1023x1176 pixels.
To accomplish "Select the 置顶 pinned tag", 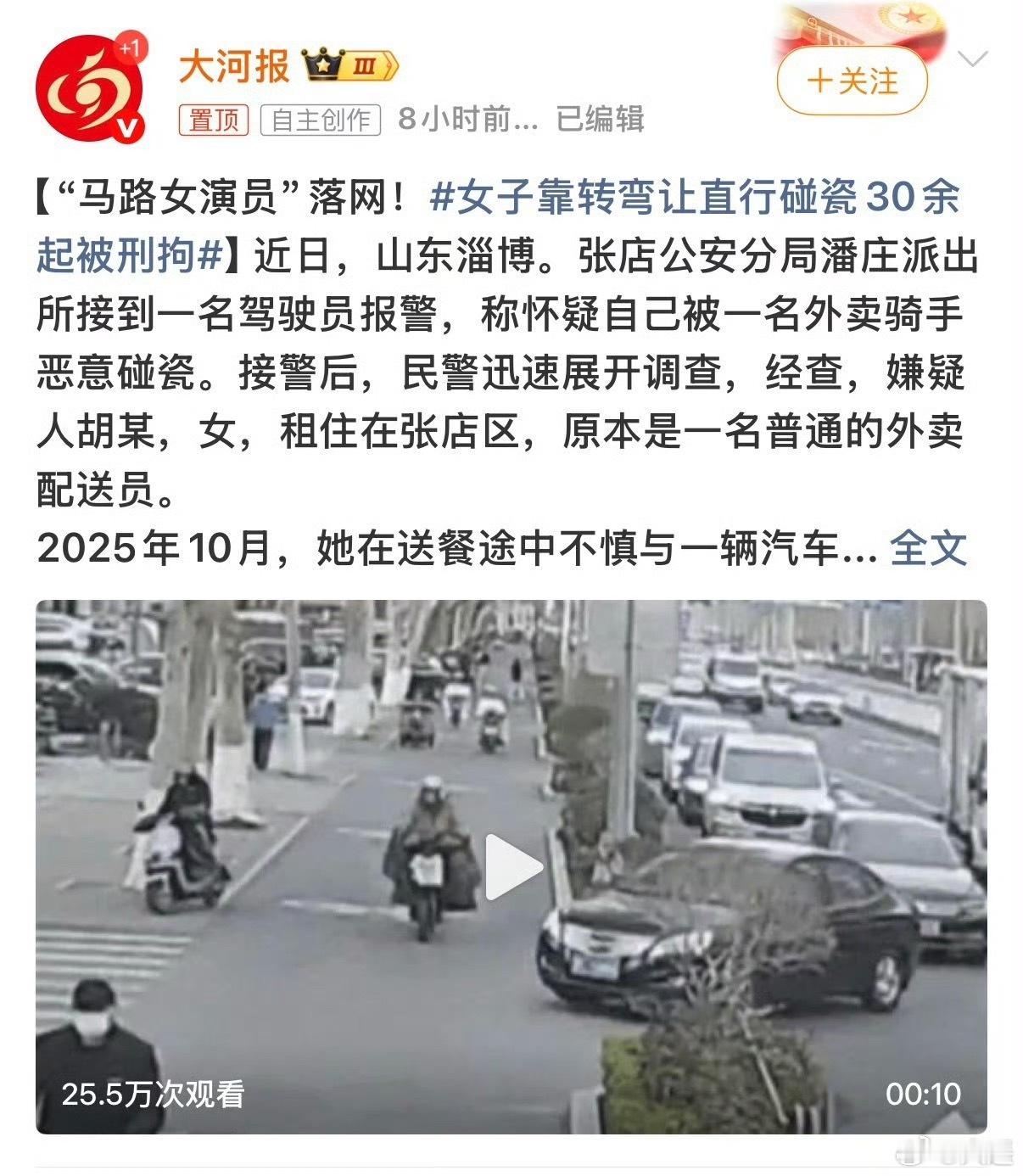I will point(215,119).
